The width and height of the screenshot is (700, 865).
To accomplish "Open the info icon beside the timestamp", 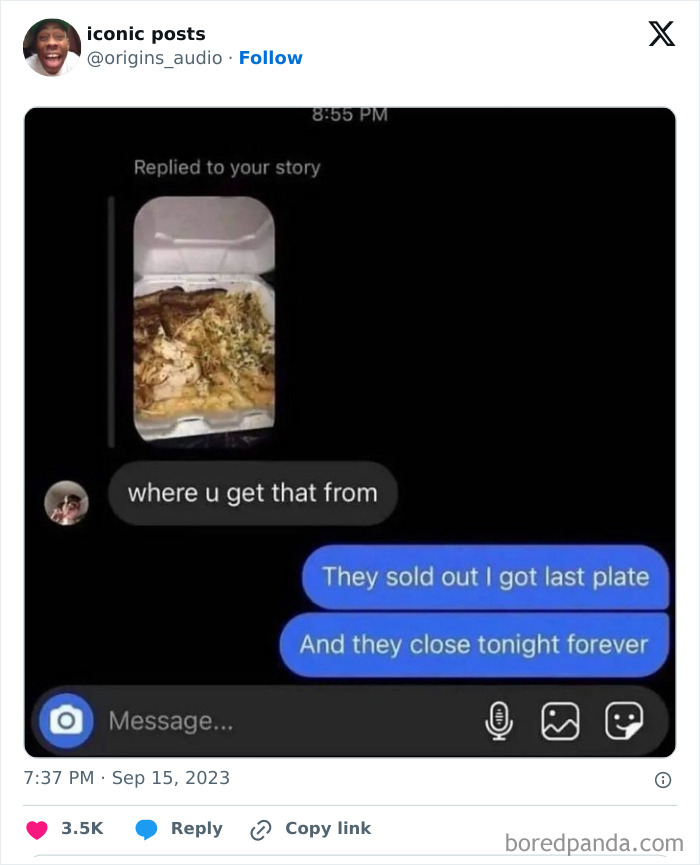I will tap(662, 779).
